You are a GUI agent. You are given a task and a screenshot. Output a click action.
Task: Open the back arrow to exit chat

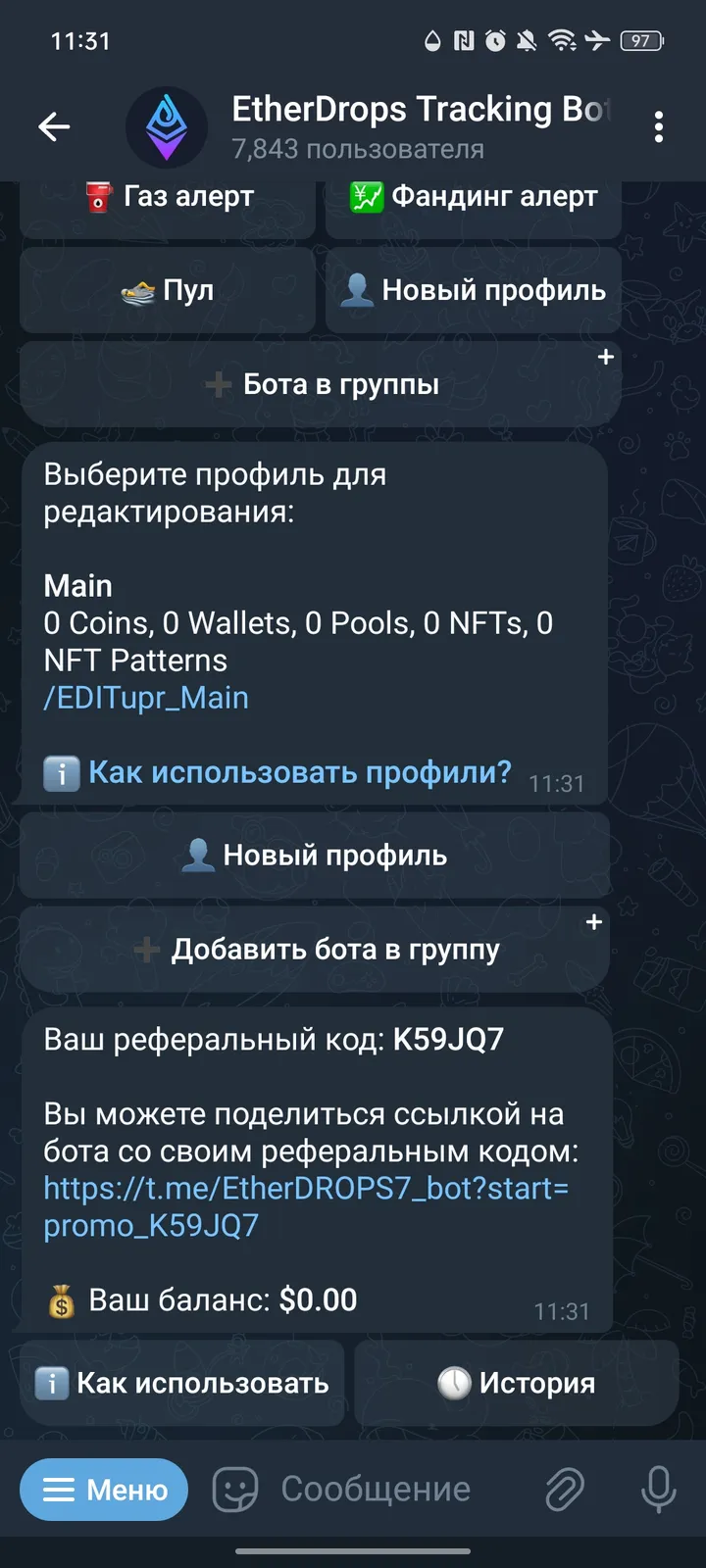54,127
